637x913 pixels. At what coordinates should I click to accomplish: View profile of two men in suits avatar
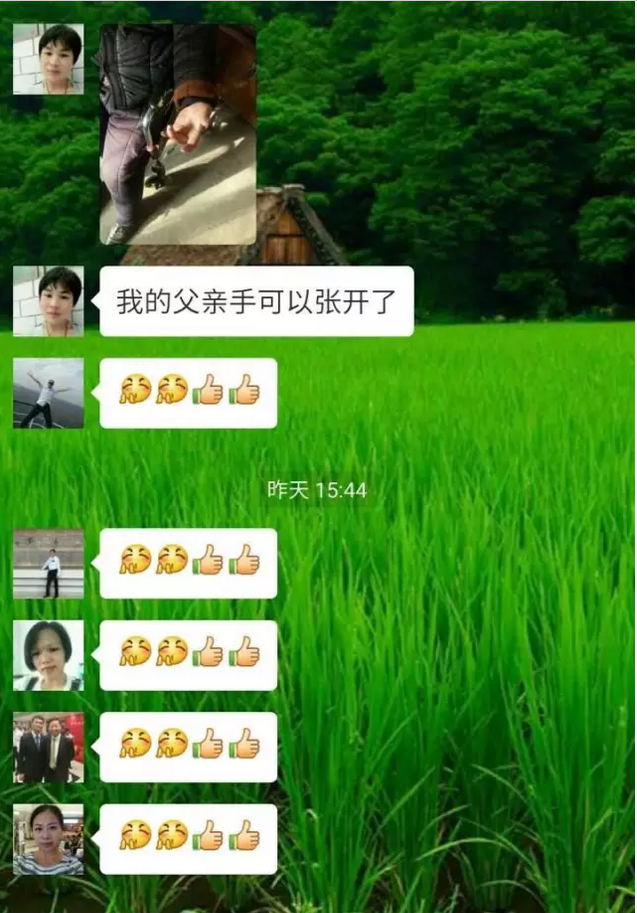[48, 747]
